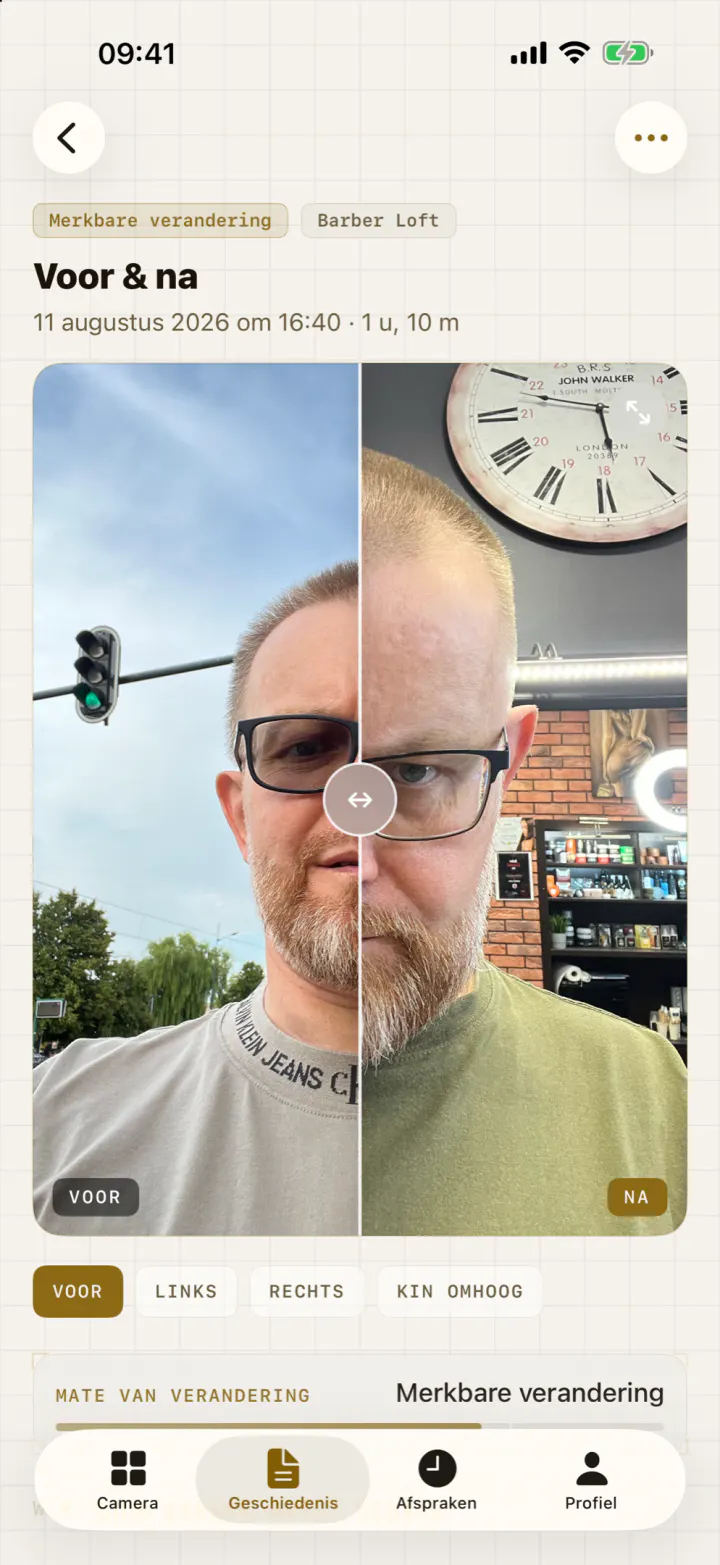Image resolution: width=720 pixels, height=1565 pixels.
Task: Go to the Profiel tab
Action: (591, 1480)
